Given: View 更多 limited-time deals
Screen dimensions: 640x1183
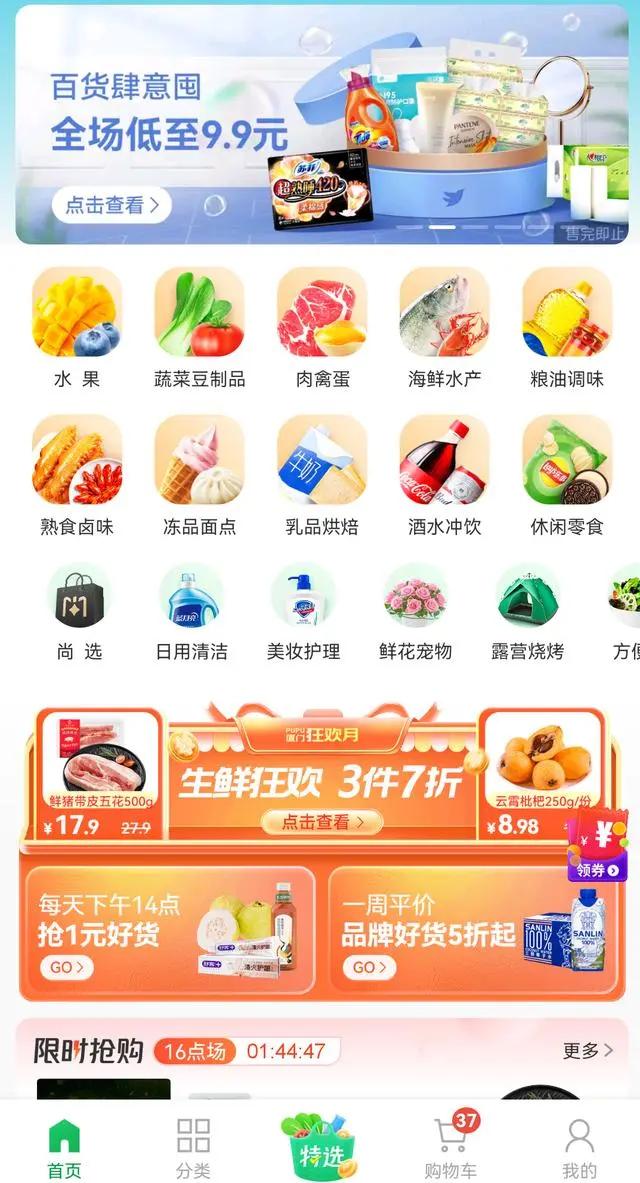Looking at the screenshot, I should 588,1050.
